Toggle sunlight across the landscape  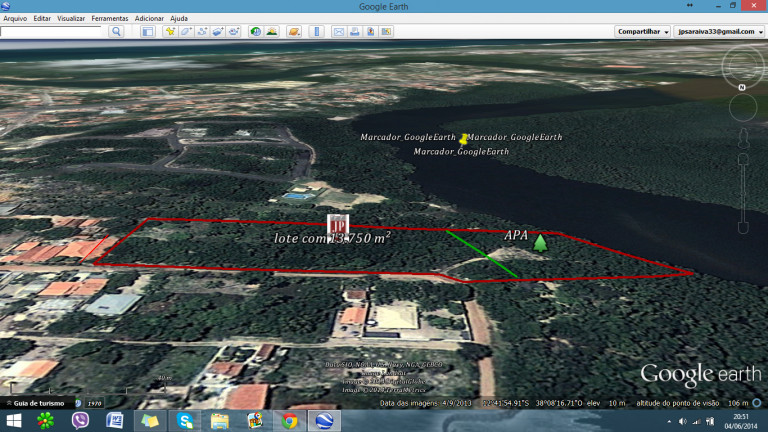tap(271, 32)
